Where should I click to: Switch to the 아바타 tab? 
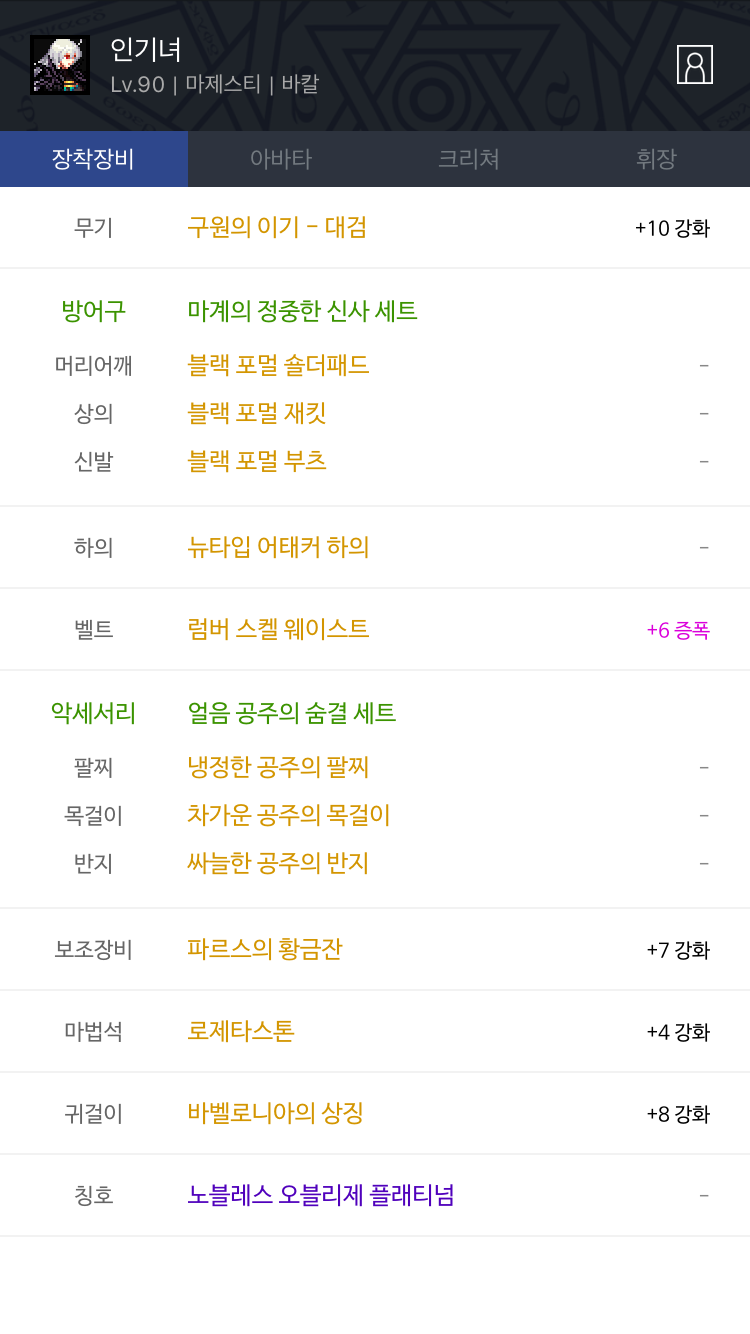pos(281,159)
